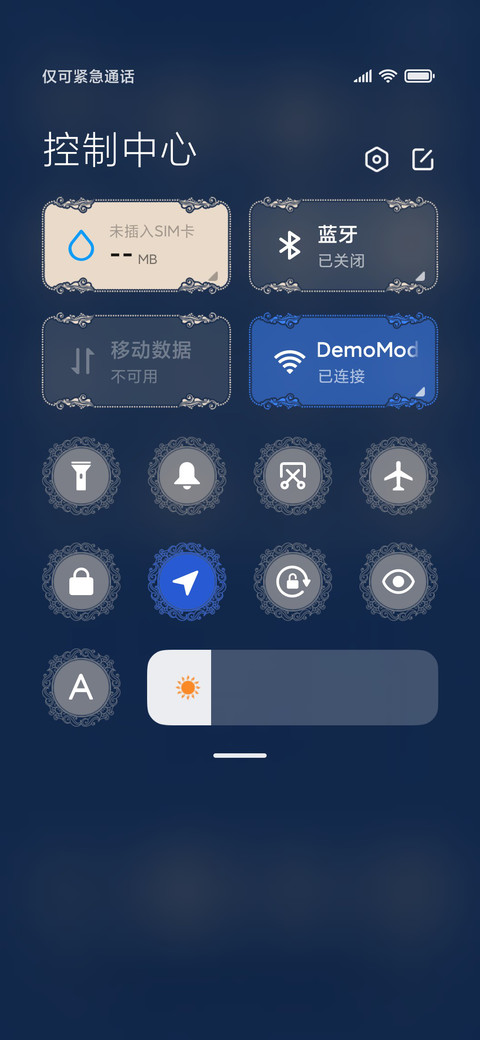Tap the edit control center icon
This screenshot has height=1040, width=480.
(422, 159)
